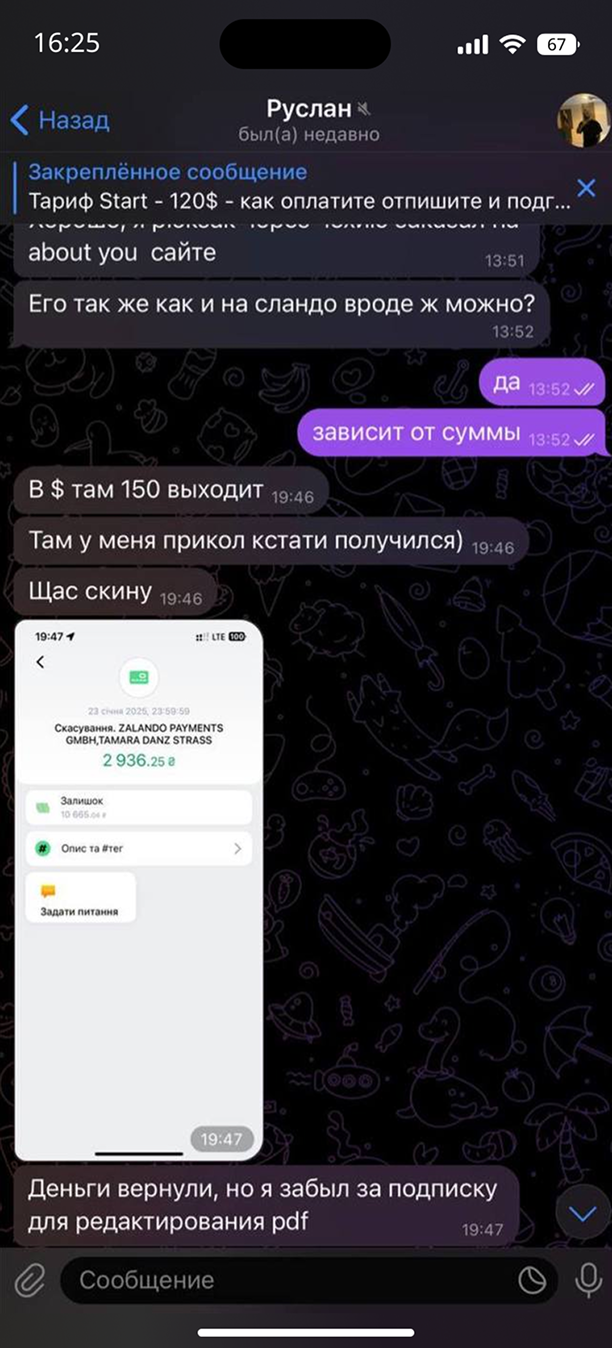The height and width of the screenshot is (1348, 612).
Task: Open the pinned Тариф Start message
Action: click(300, 187)
